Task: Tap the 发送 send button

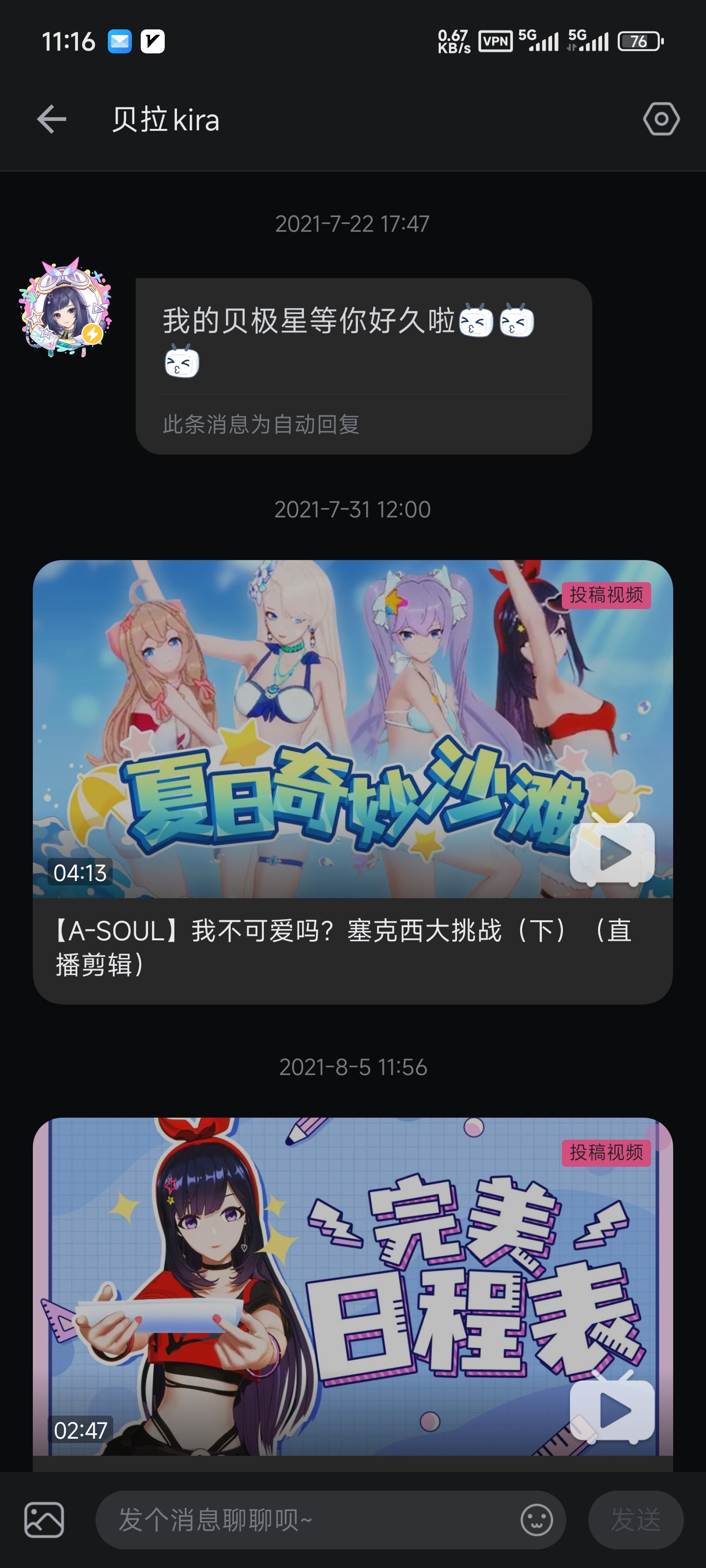Action: pyautogui.click(x=635, y=1520)
